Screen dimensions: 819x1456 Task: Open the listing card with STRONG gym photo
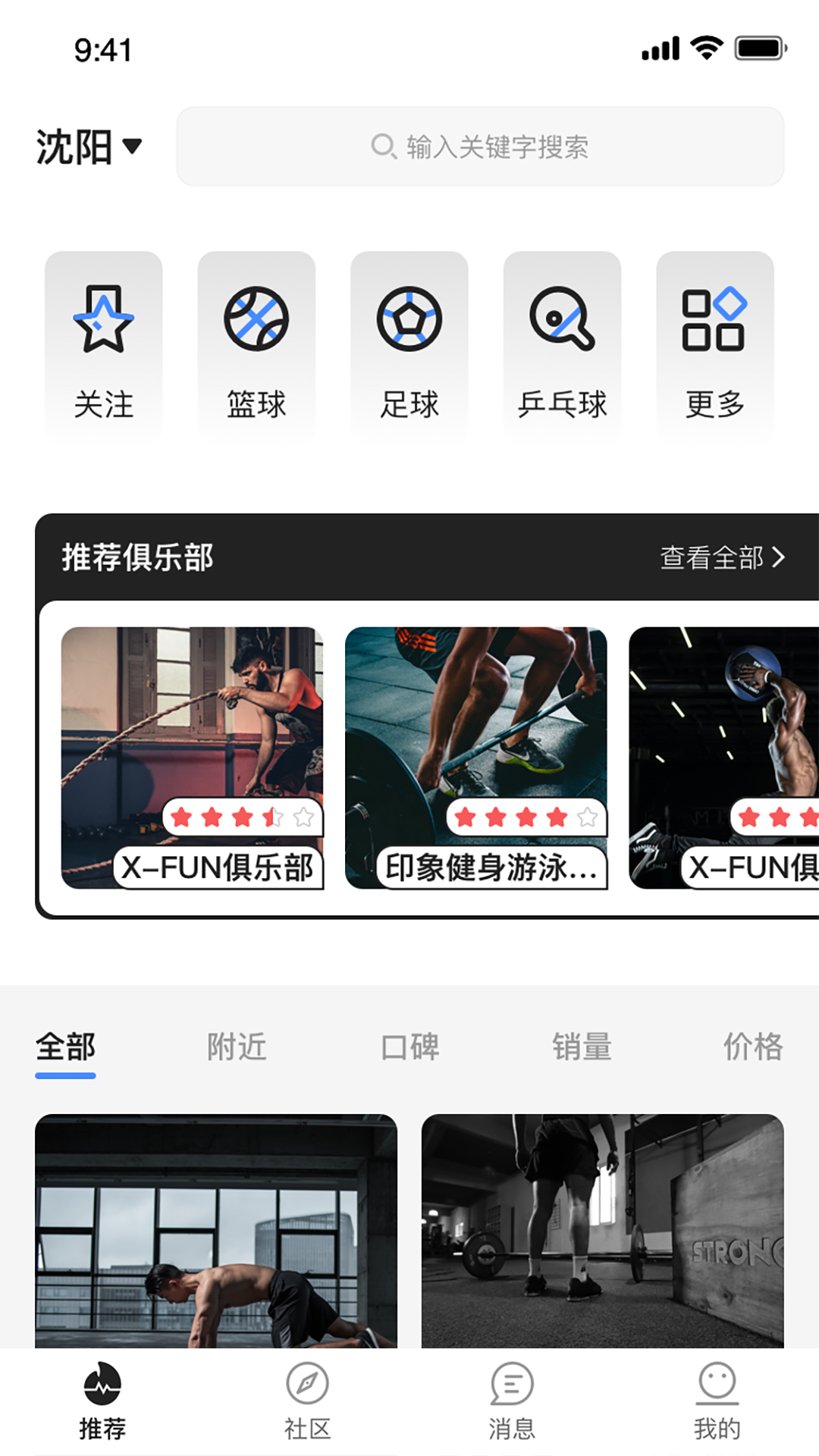tap(602, 1230)
